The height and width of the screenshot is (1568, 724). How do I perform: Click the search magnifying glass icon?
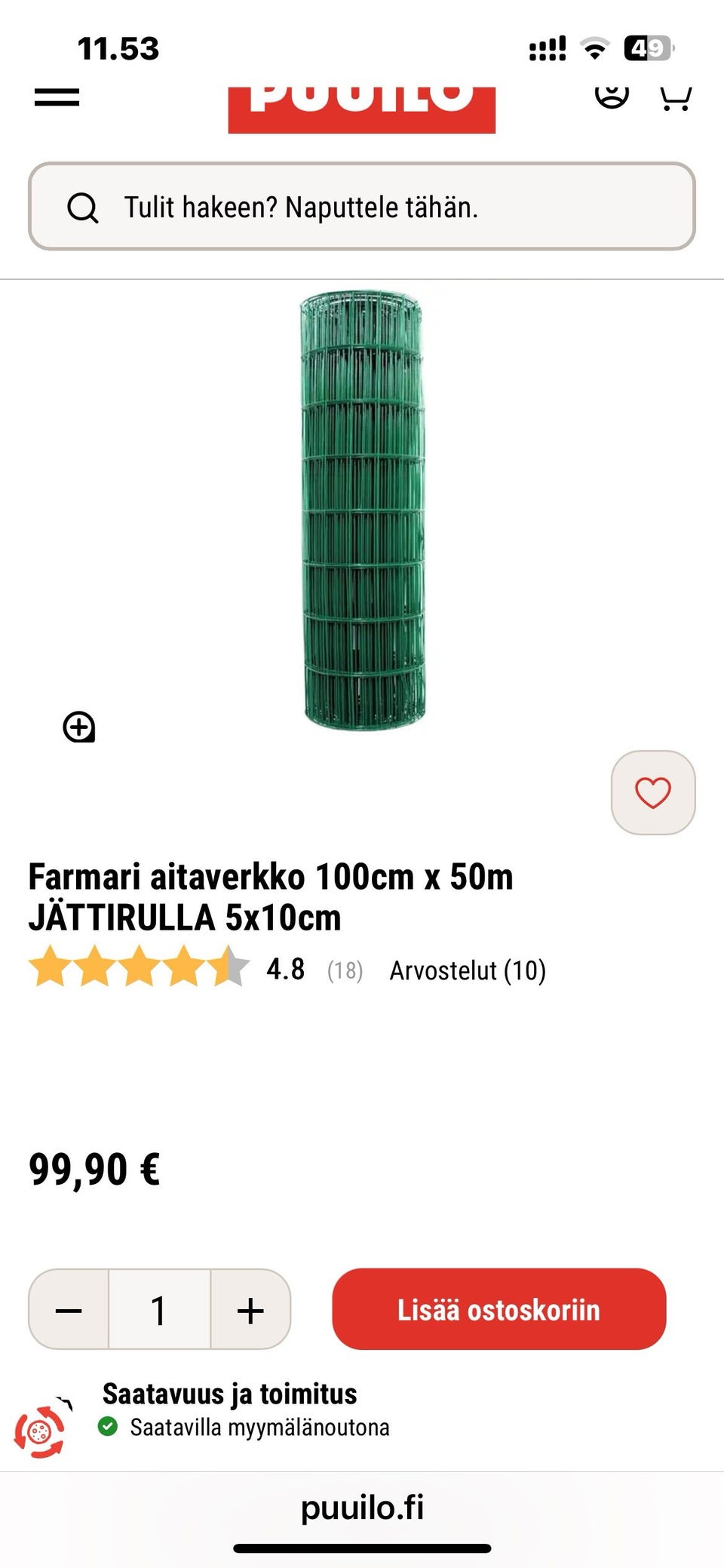[84, 208]
